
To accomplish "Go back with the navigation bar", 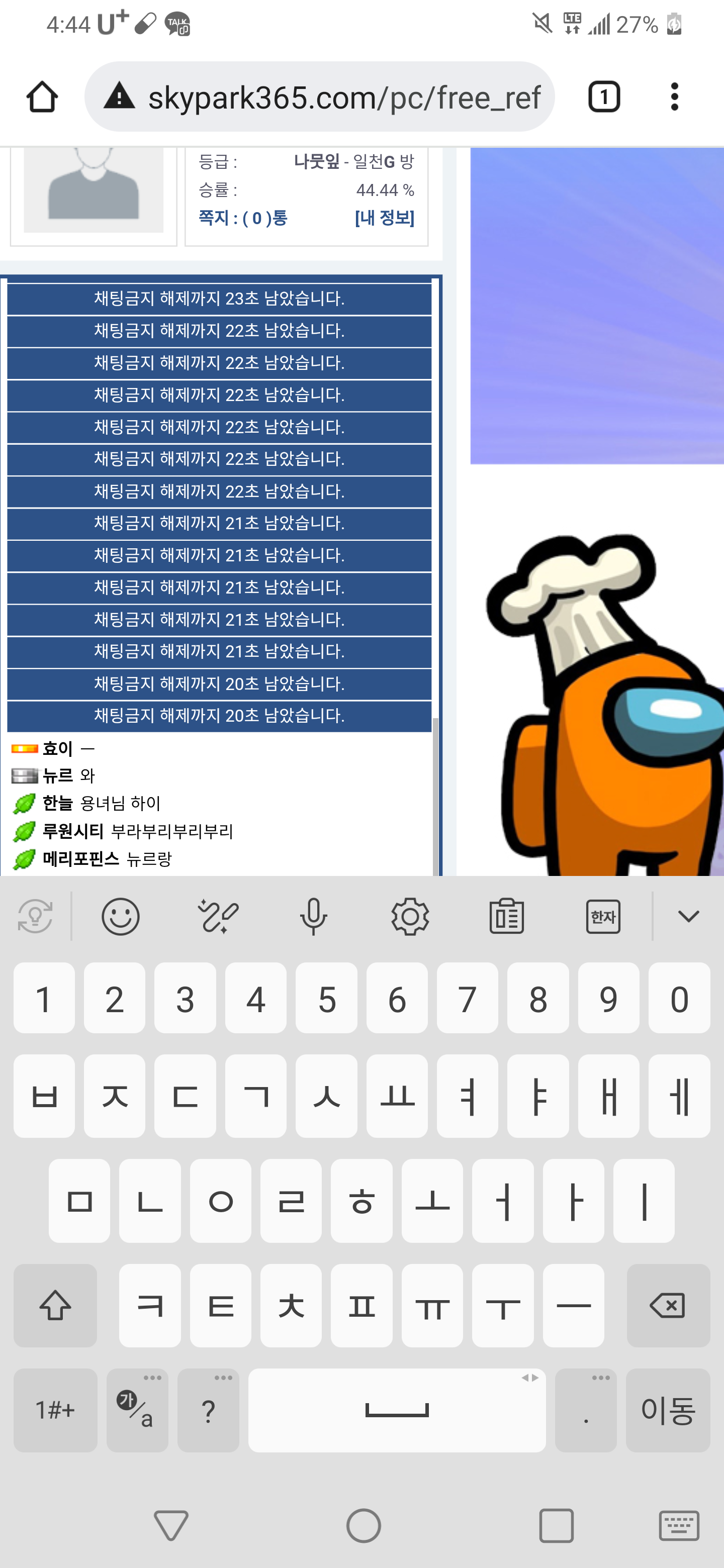I will 171,1525.
